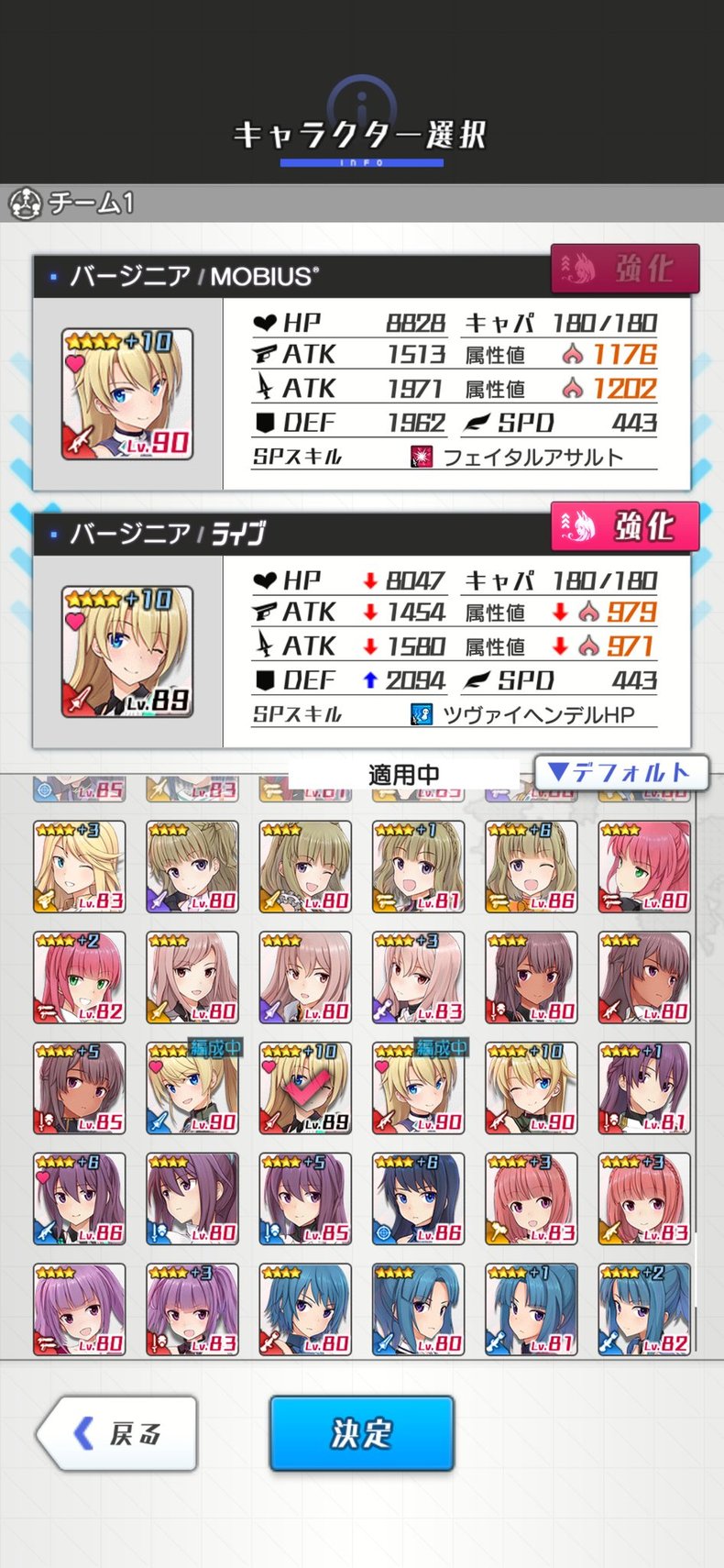Tap the 決定 button to confirm
This screenshot has height=1568, width=724.
(x=361, y=1432)
